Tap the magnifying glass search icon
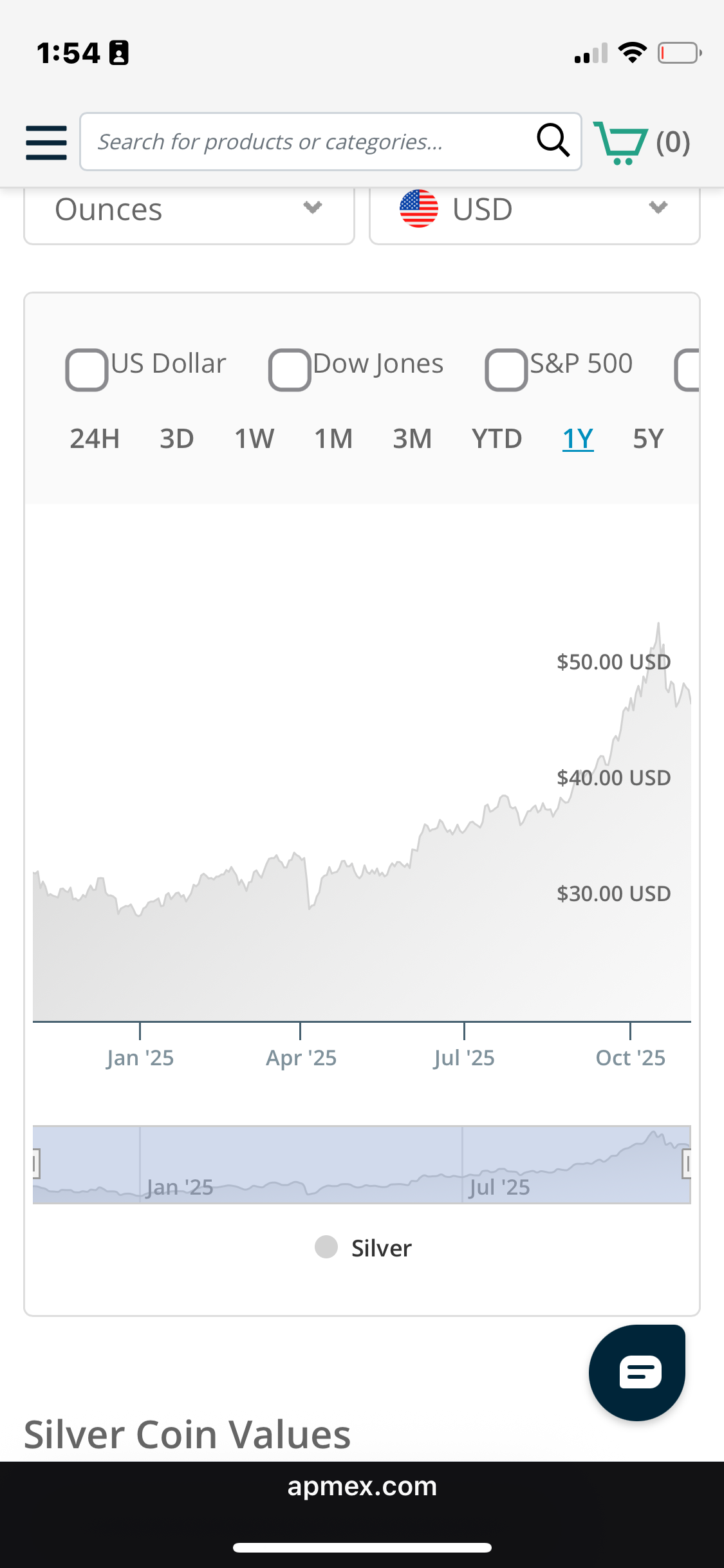Image resolution: width=724 pixels, height=1568 pixels. [553, 140]
